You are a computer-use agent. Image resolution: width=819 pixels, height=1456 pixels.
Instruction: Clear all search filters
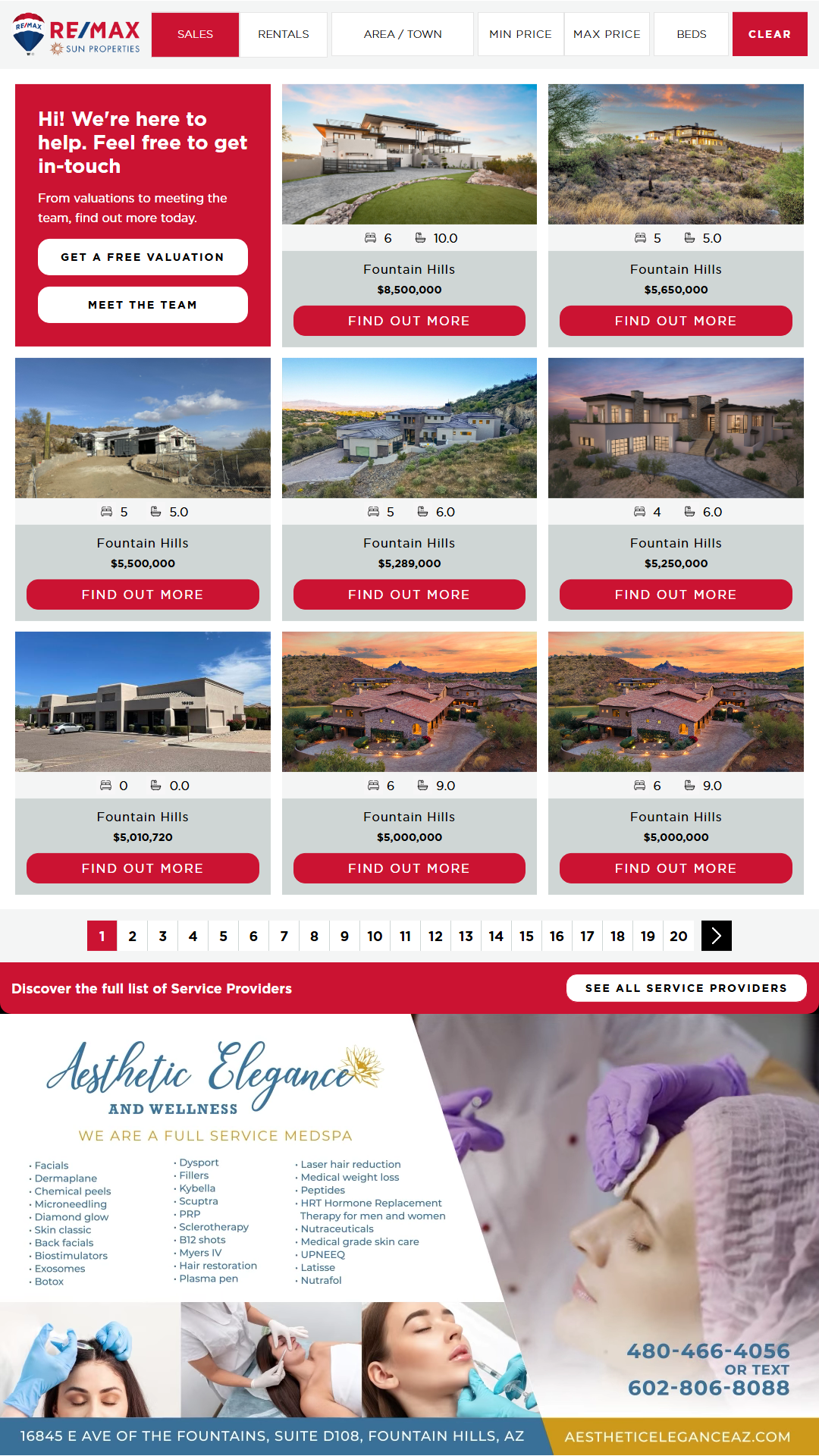pos(769,34)
